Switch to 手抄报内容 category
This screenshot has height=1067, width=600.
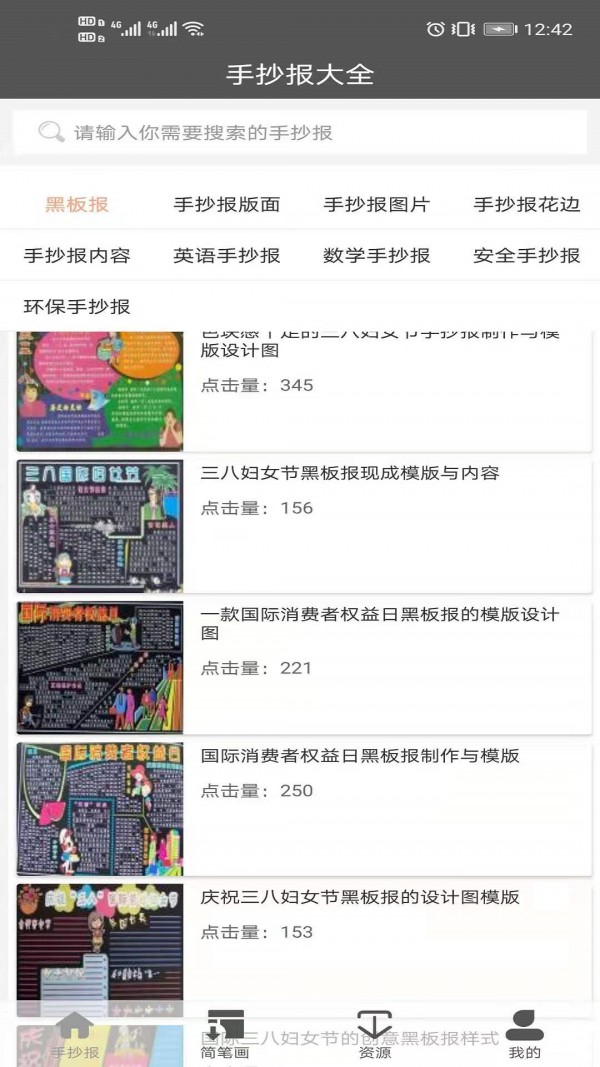pos(77,255)
